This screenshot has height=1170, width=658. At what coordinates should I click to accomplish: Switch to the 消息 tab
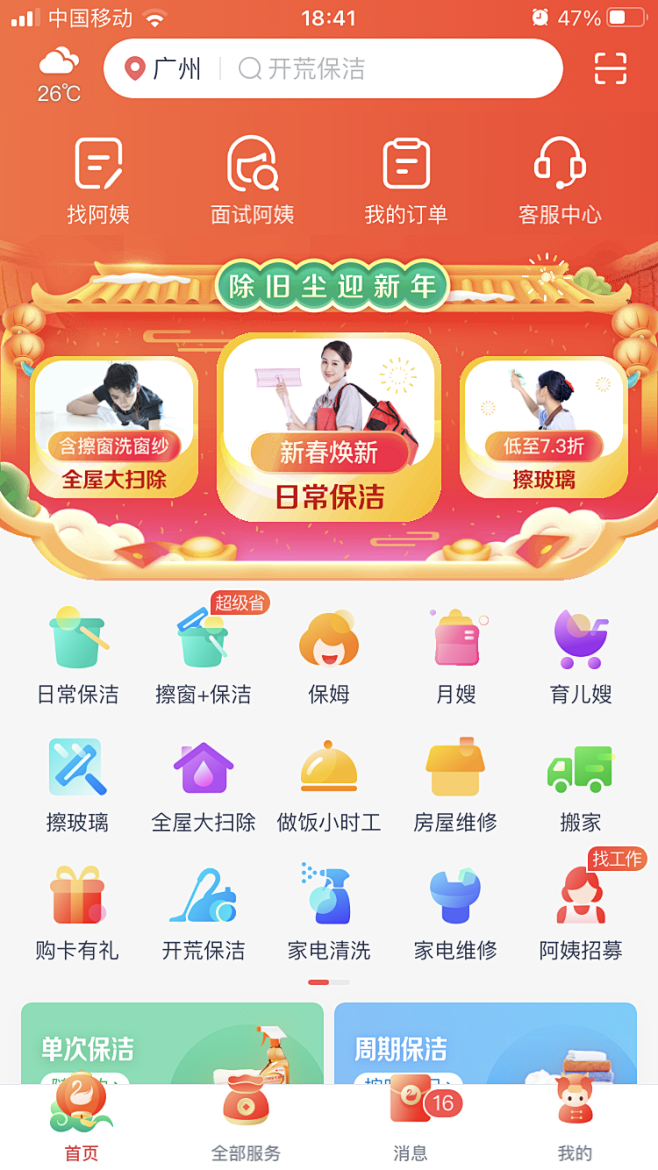pos(410,1127)
